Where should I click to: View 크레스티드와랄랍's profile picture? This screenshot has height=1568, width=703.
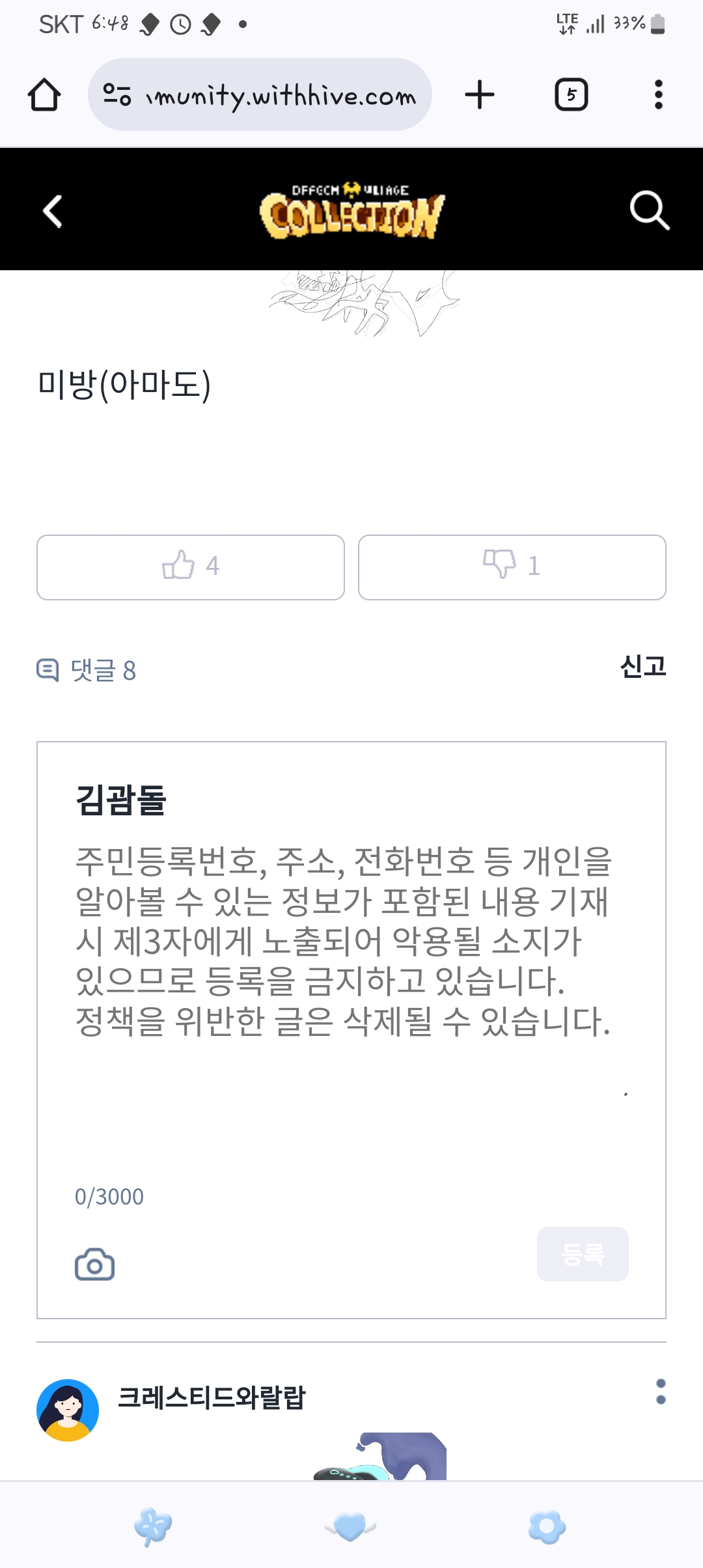point(68,1410)
